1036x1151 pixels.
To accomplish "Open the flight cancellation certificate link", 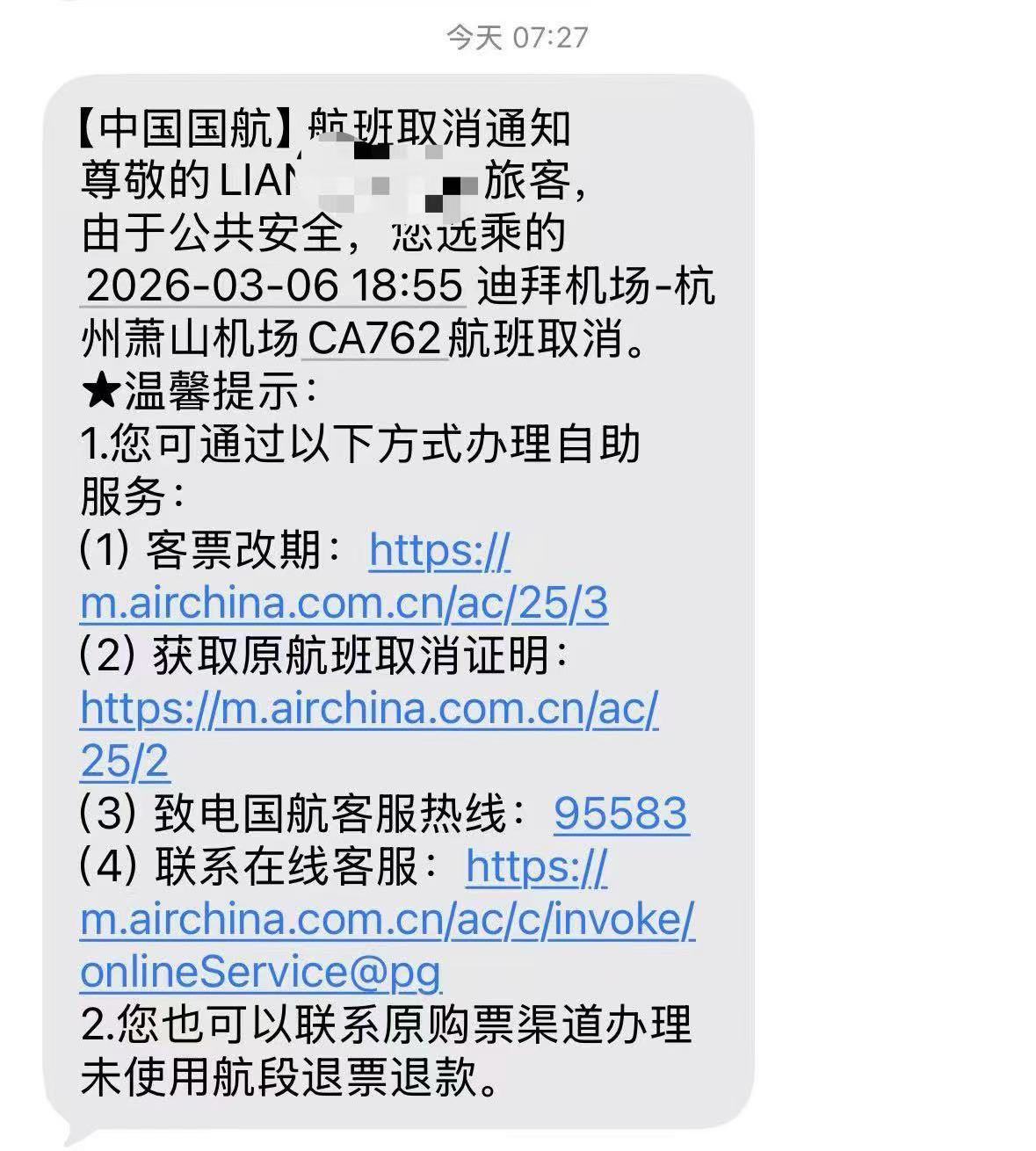I will tap(369, 709).
